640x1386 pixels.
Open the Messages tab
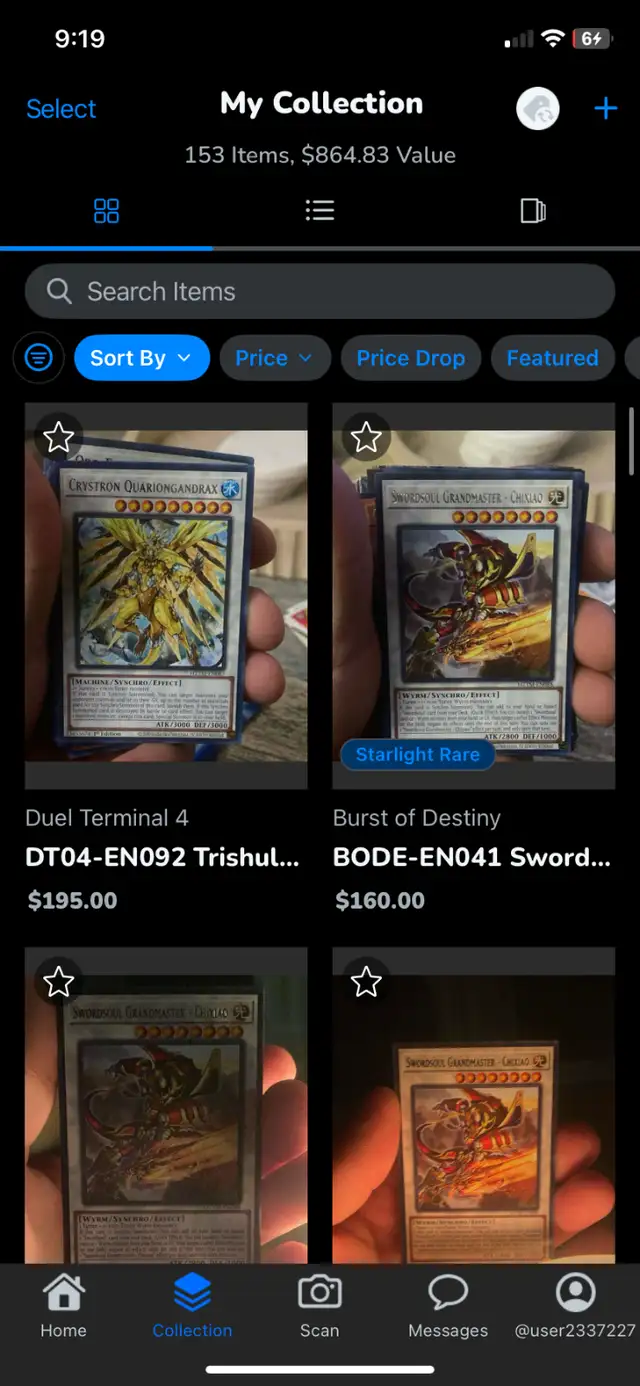tap(448, 1307)
